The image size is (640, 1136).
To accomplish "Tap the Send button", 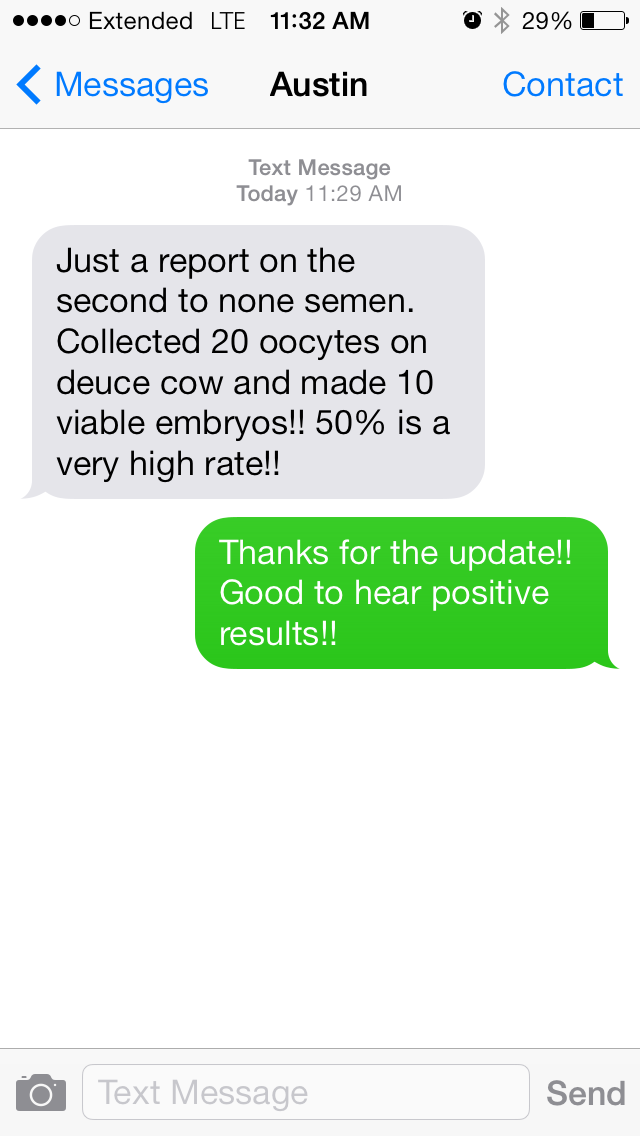I will [585, 1093].
